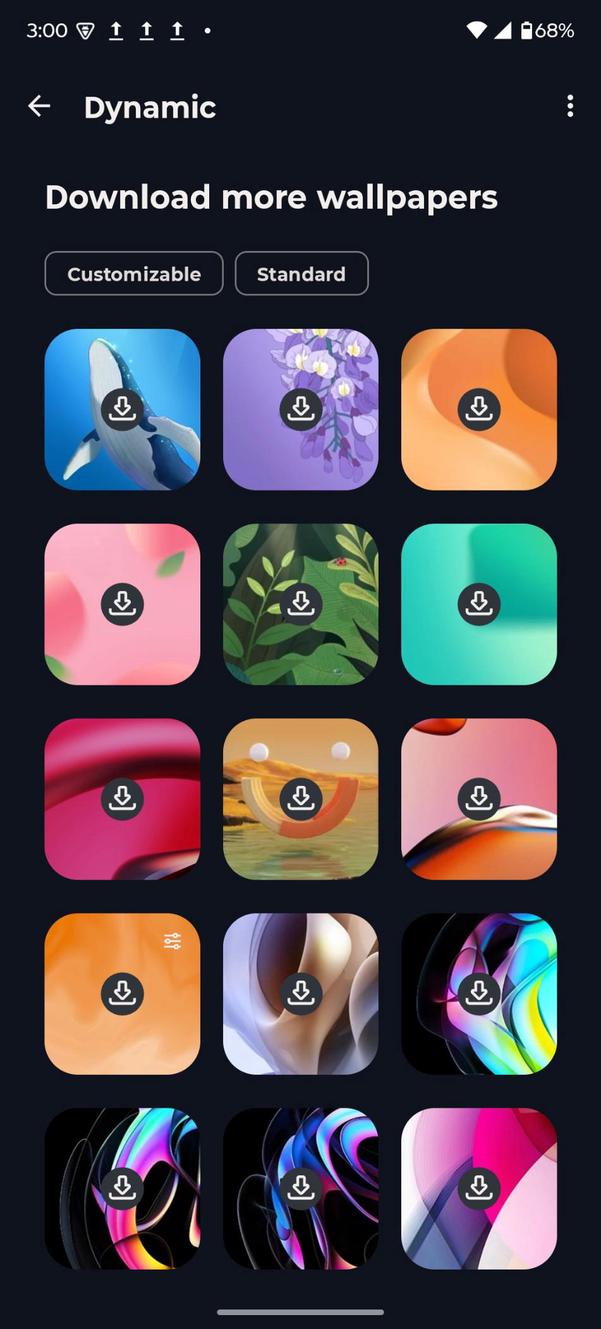This screenshot has width=601, height=1329.
Task: Go back from the Dynamic screen
Action: point(39,106)
